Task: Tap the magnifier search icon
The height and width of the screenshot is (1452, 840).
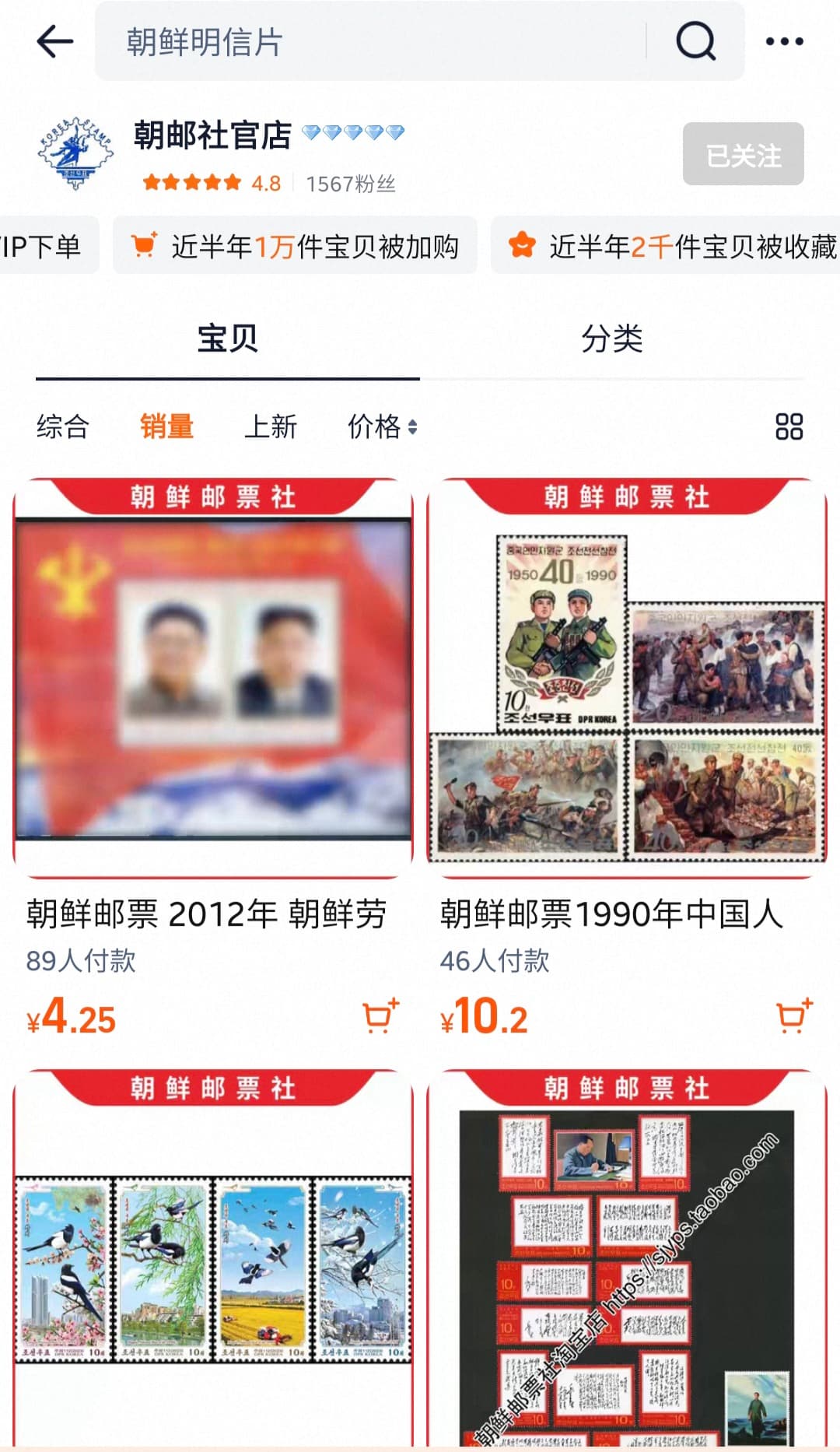Action: [x=695, y=41]
